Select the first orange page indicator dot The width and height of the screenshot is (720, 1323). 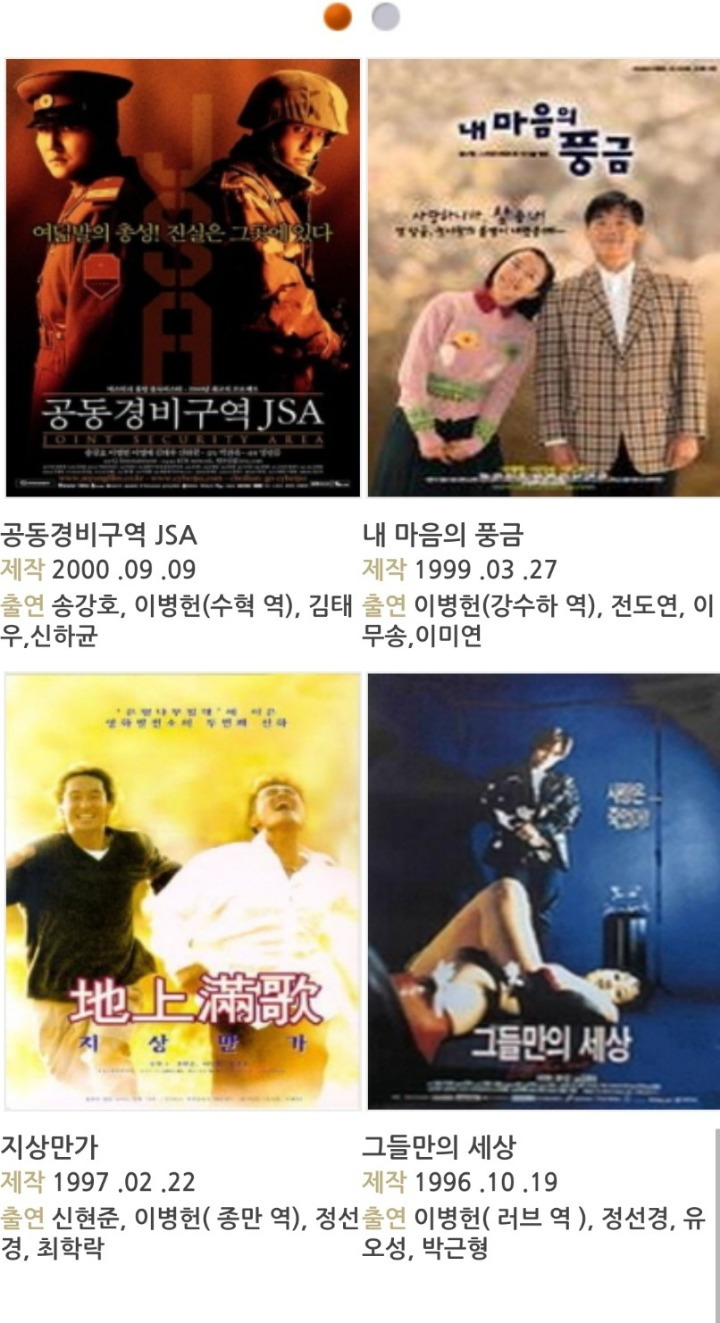pyautogui.click(x=338, y=16)
